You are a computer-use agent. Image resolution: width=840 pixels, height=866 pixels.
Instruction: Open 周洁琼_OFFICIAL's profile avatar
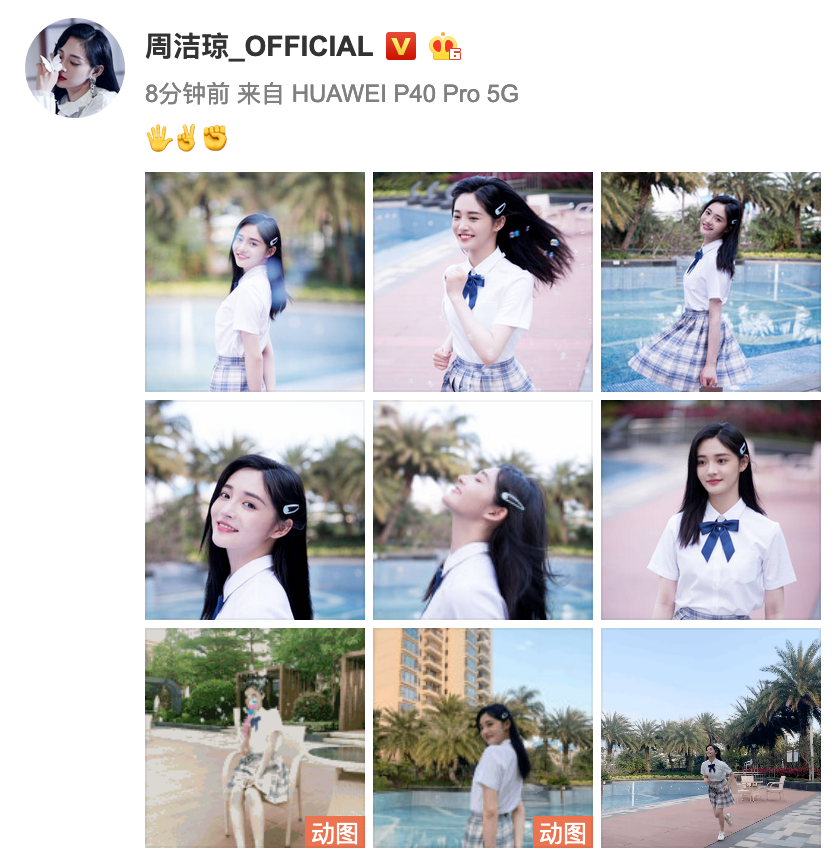point(75,68)
